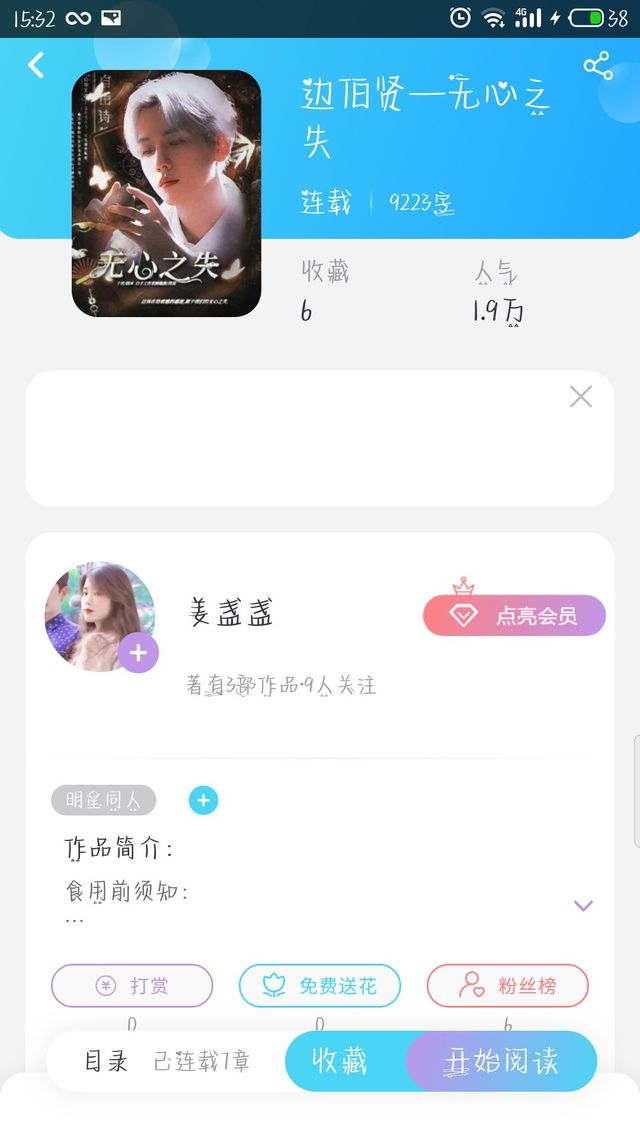
Task: Add a new tag with the blue plus
Action: (203, 800)
